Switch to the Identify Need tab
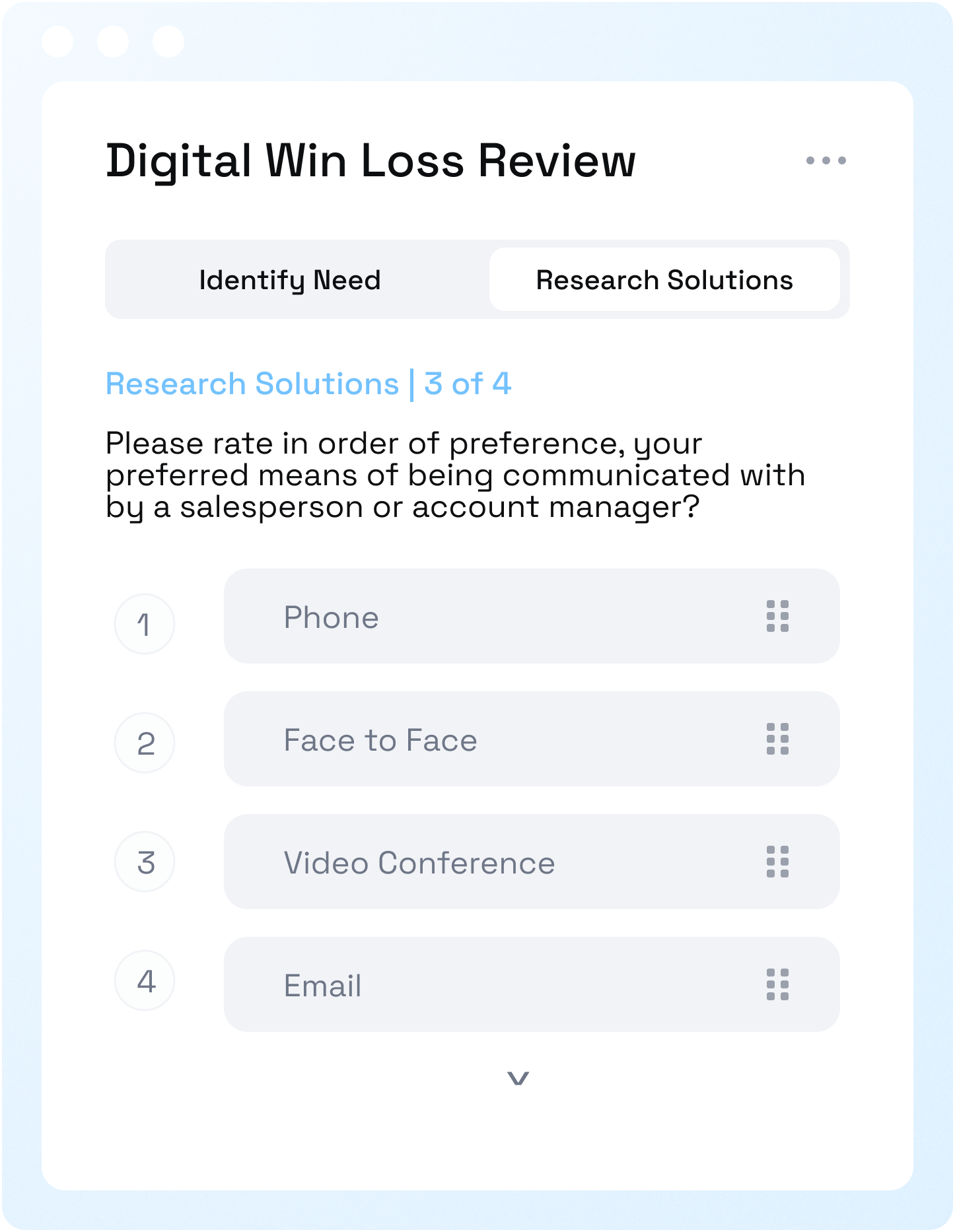The width and height of the screenshot is (955, 1232). click(x=291, y=280)
